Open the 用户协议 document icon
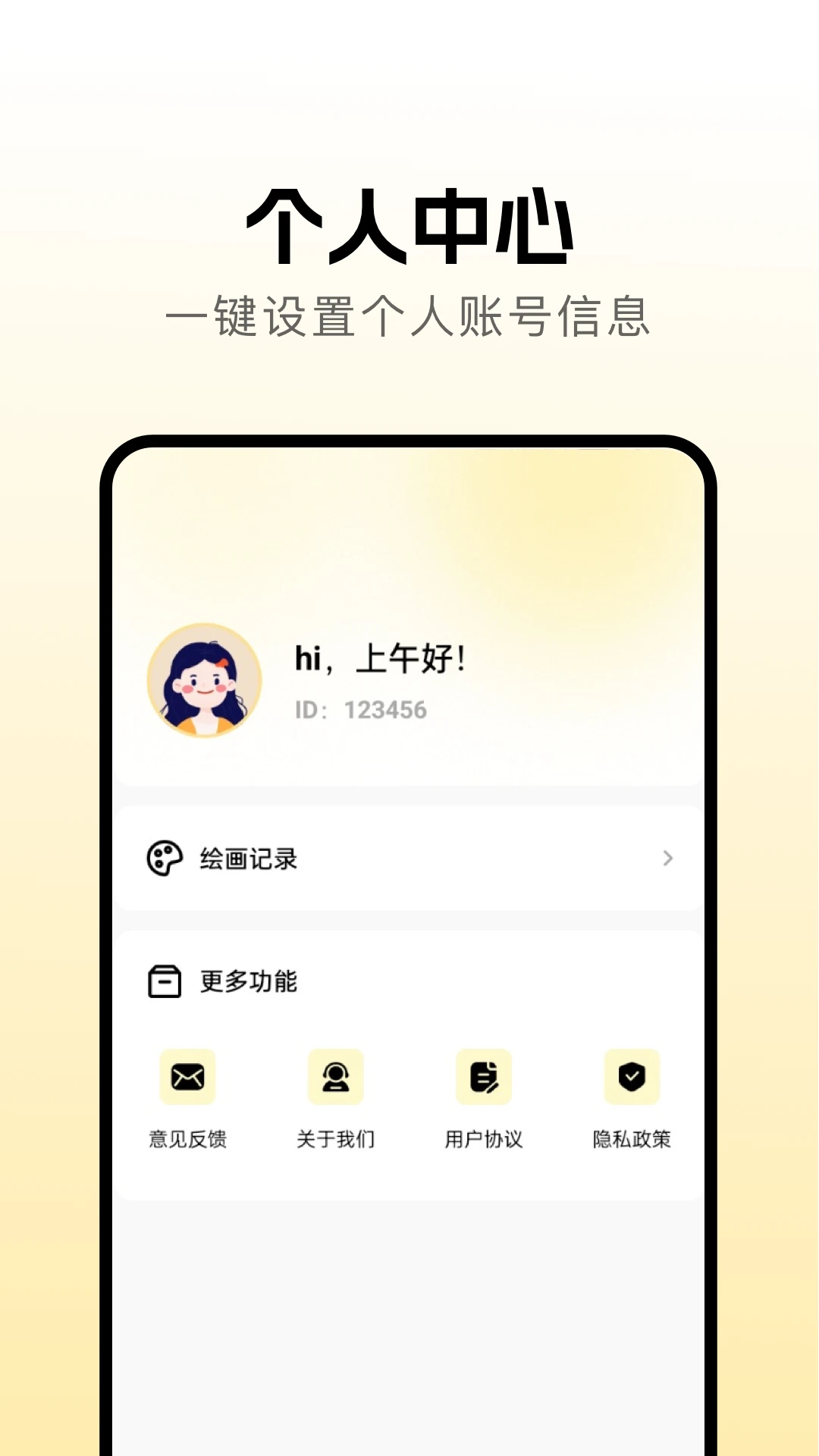This screenshot has width=819, height=1456. pyautogui.click(x=484, y=1076)
